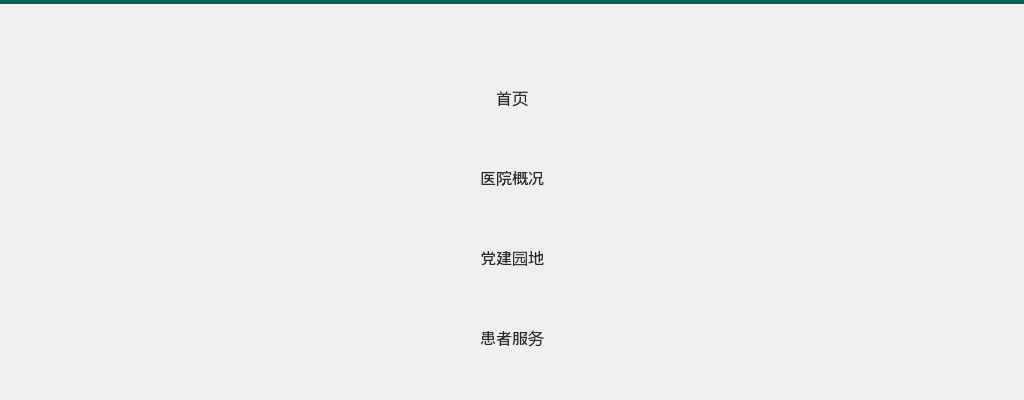This screenshot has height=400, width=1024.
Task: Go to 医院概况 section
Action: (512, 179)
